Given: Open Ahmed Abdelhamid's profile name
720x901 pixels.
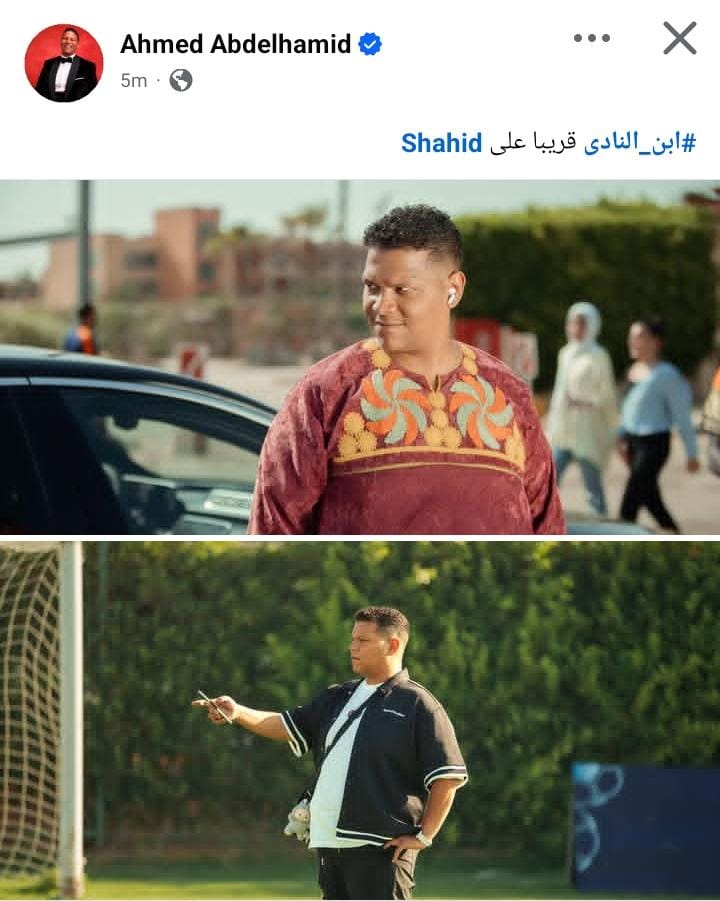Looking at the screenshot, I should coord(235,45).
